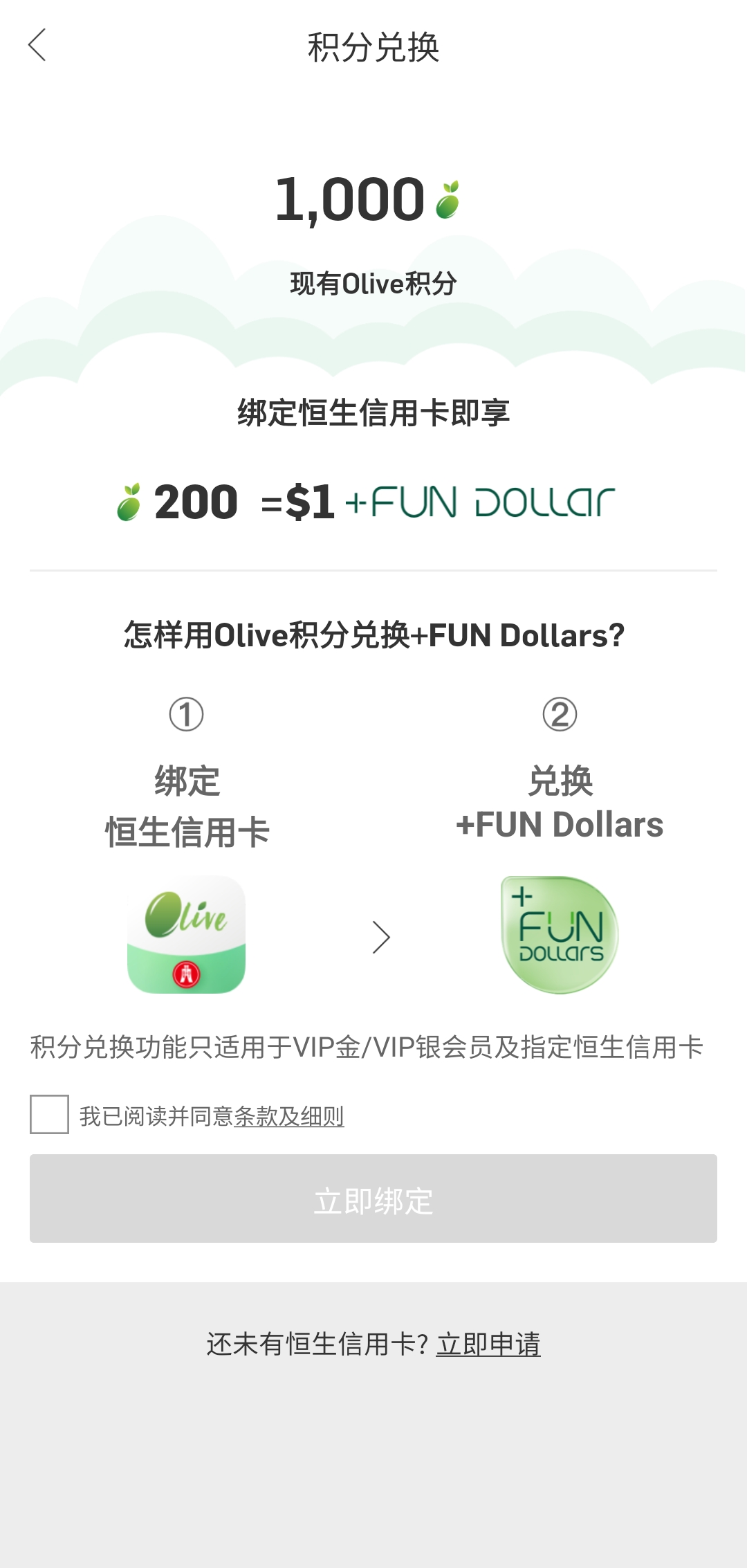
Task: Tap the 立即绑定 bind now button
Action: [373, 1198]
